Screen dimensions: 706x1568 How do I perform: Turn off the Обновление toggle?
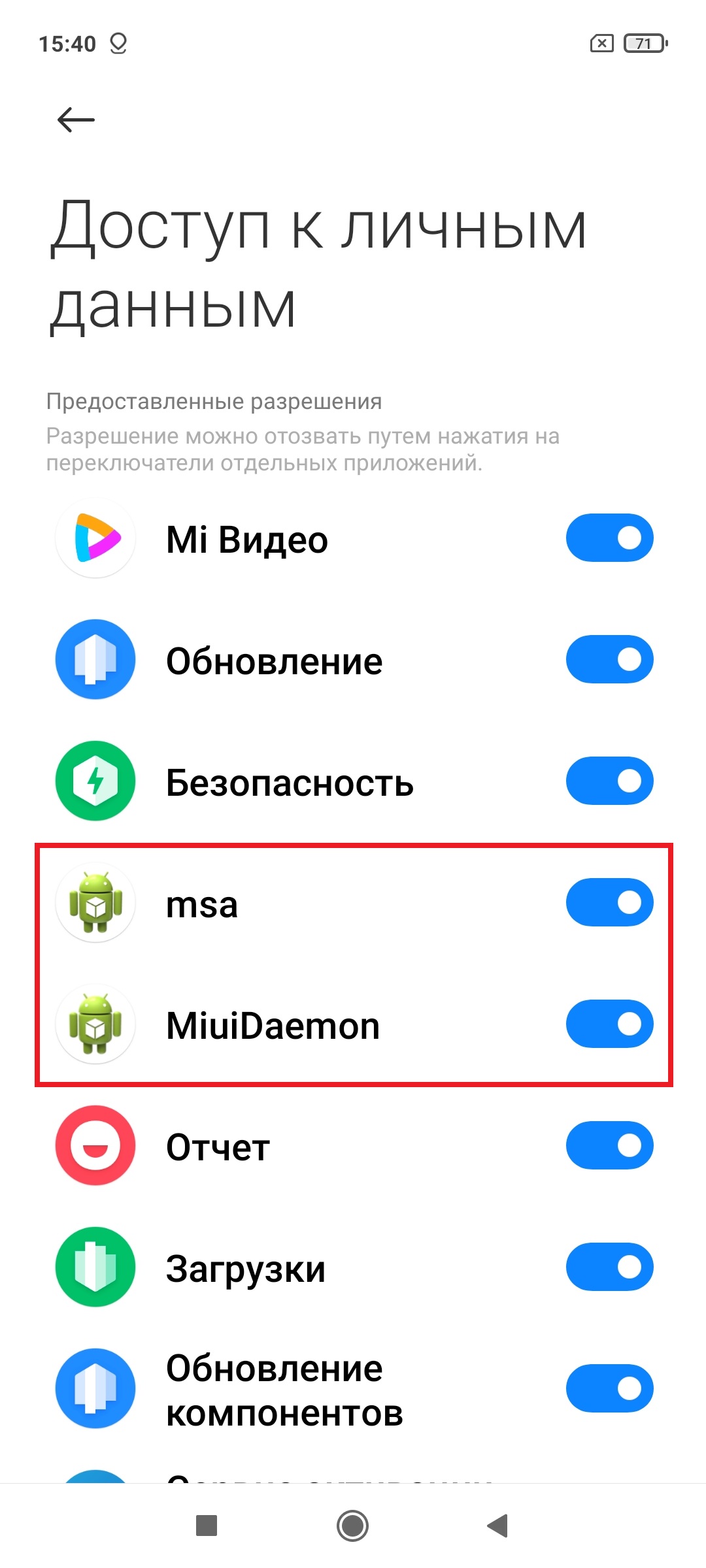click(x=609, y=660)
